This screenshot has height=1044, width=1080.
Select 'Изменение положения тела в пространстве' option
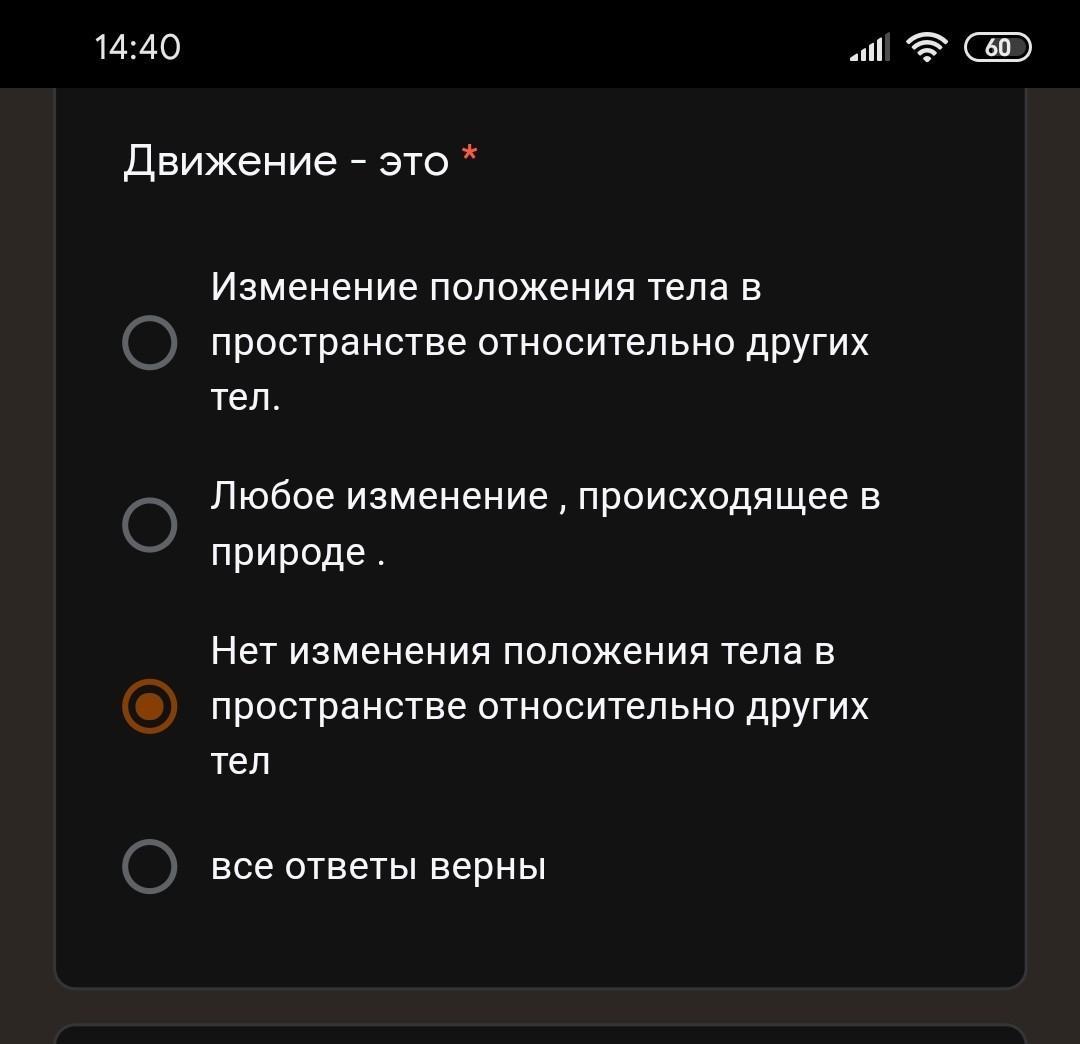point(150,343)
